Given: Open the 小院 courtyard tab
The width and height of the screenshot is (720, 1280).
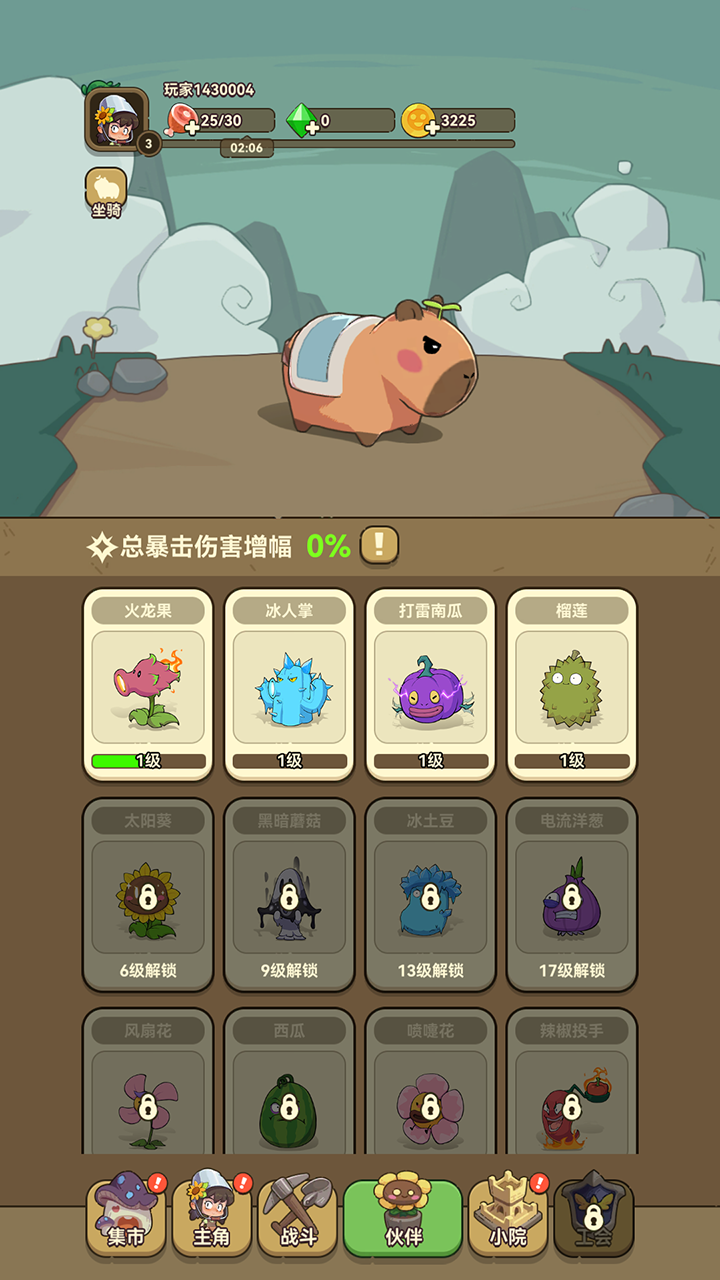Looking at the screenshot, I should 508,1217.
